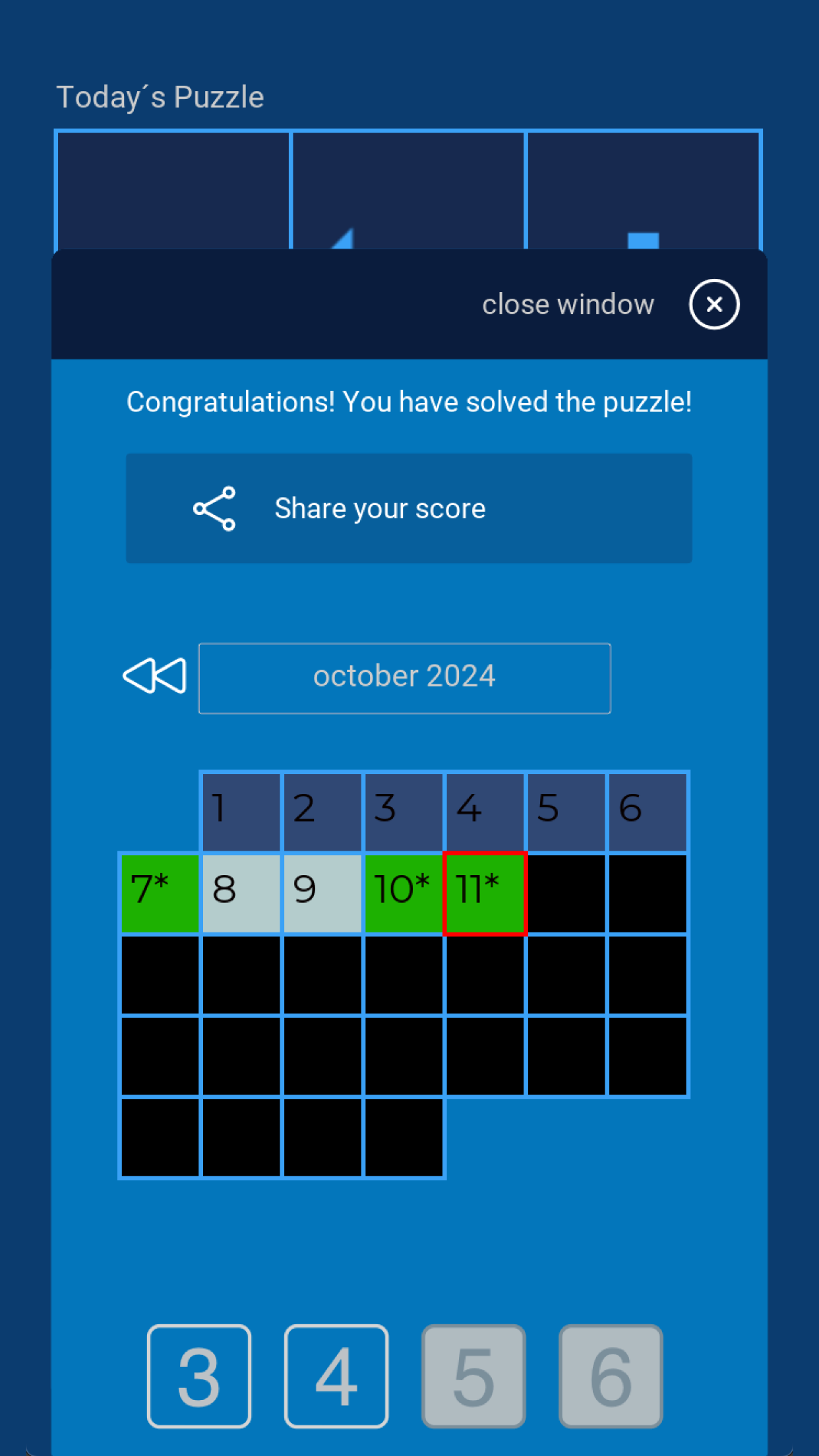Open the october 2024 month selector

pos(404,678)
